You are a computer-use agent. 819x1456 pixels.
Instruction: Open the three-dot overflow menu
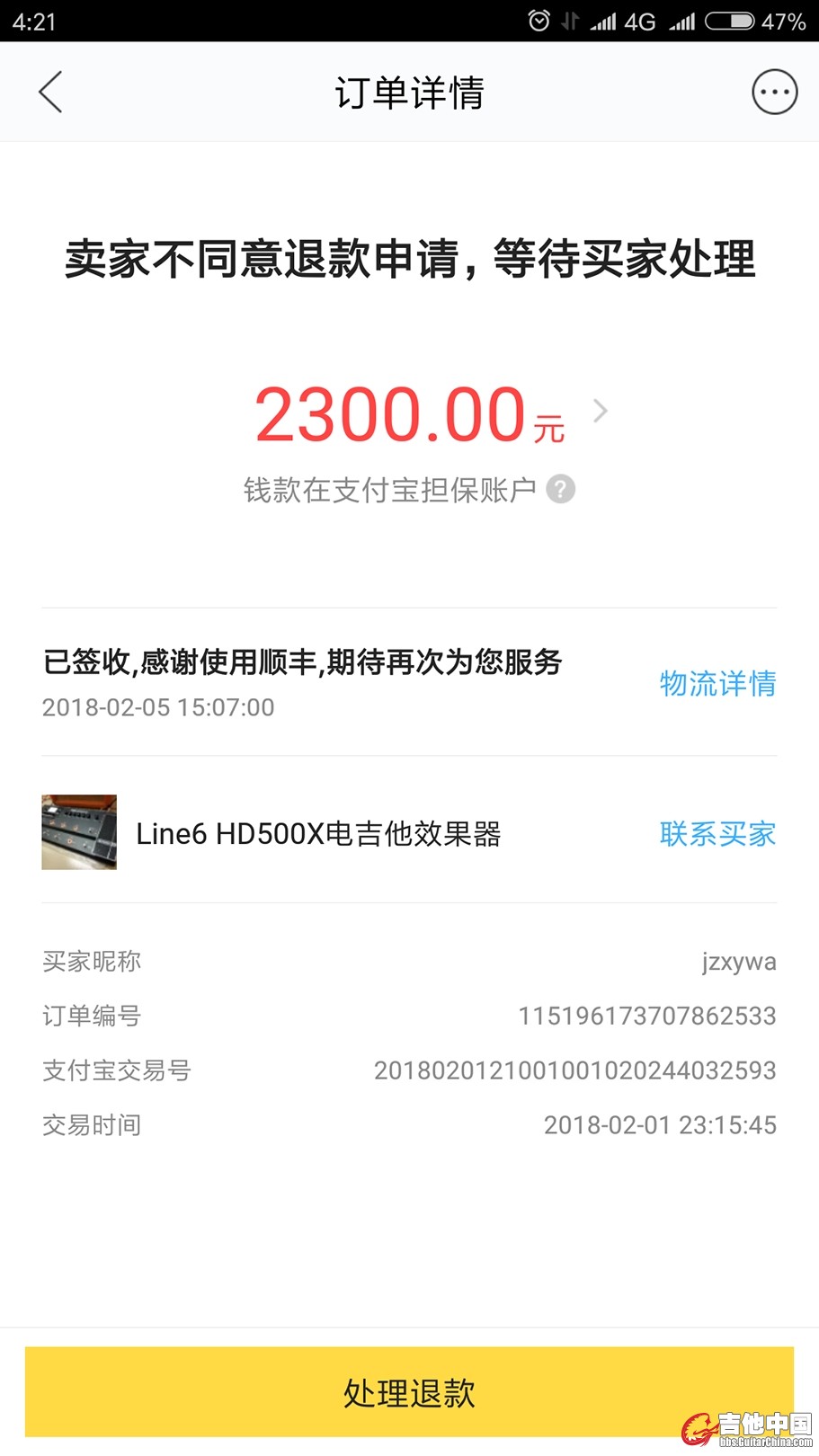pos(774,92)
